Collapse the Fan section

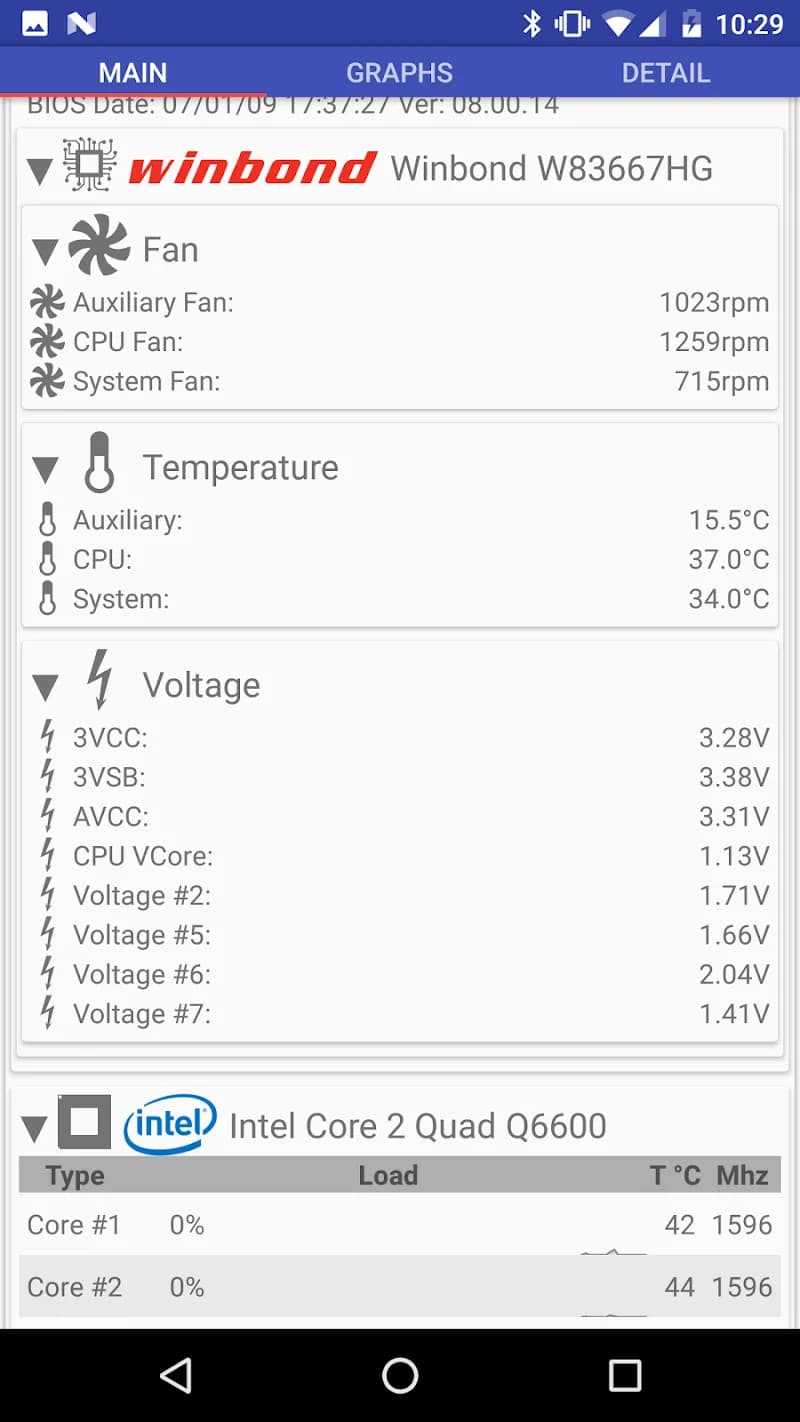click(44, 250)
